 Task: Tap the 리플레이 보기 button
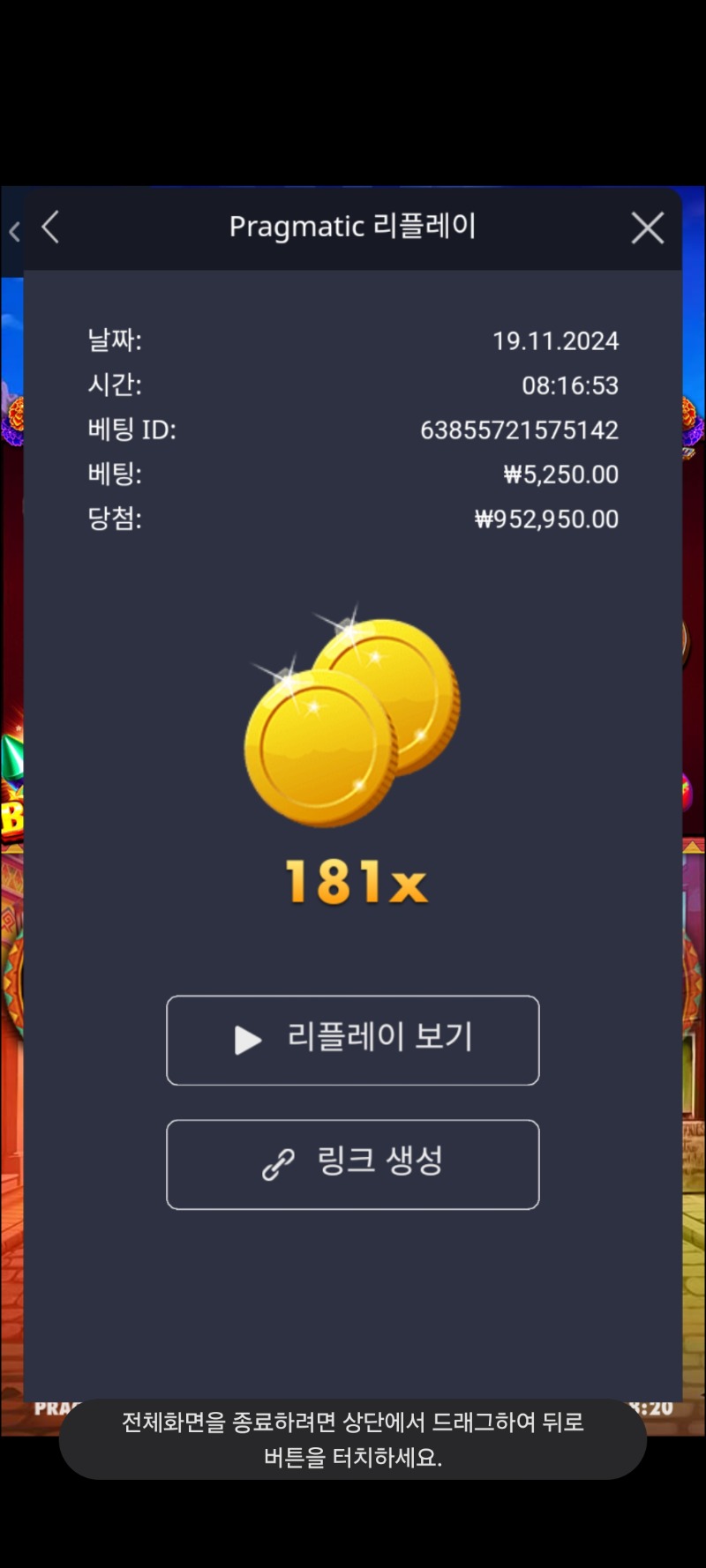[353, 1040]
